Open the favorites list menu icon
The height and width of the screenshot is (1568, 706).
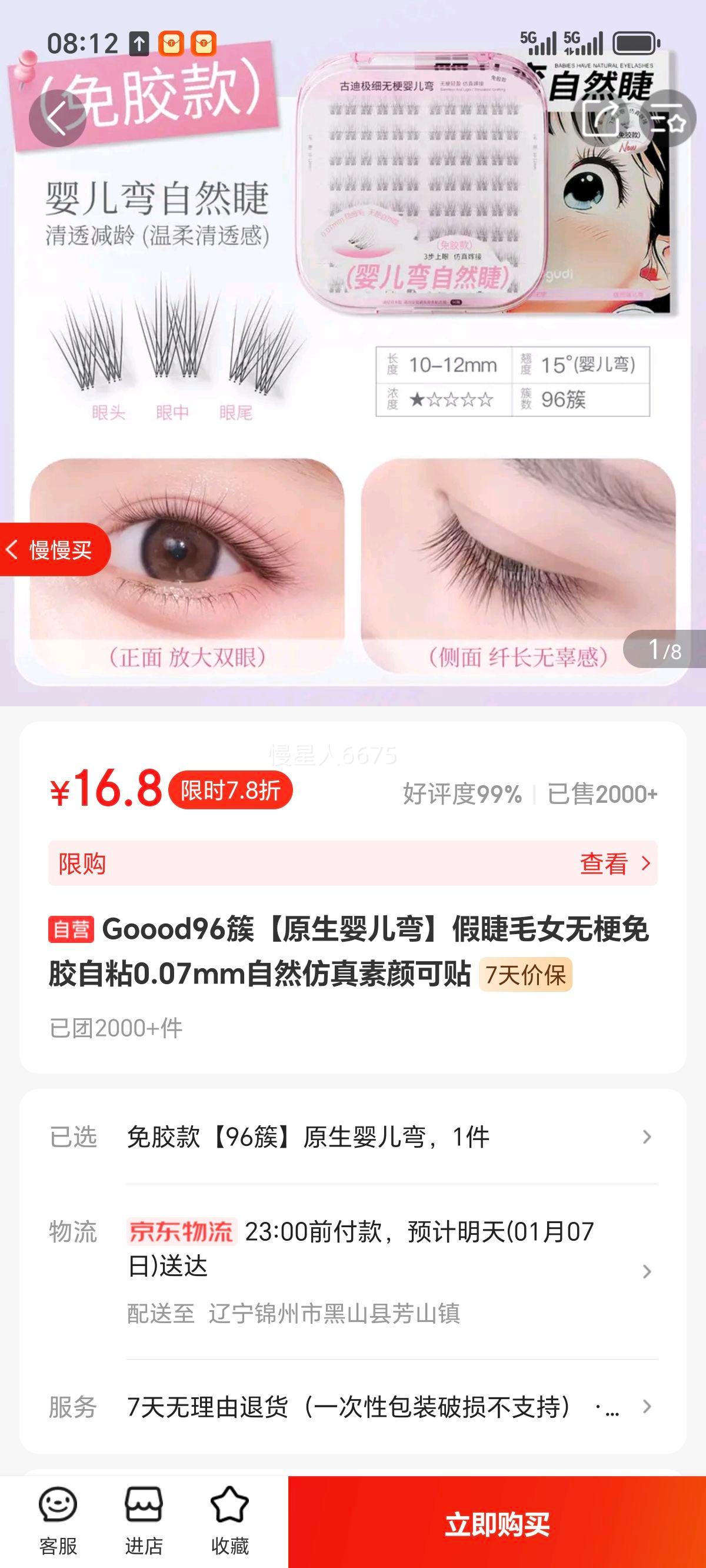pos(668,118)
